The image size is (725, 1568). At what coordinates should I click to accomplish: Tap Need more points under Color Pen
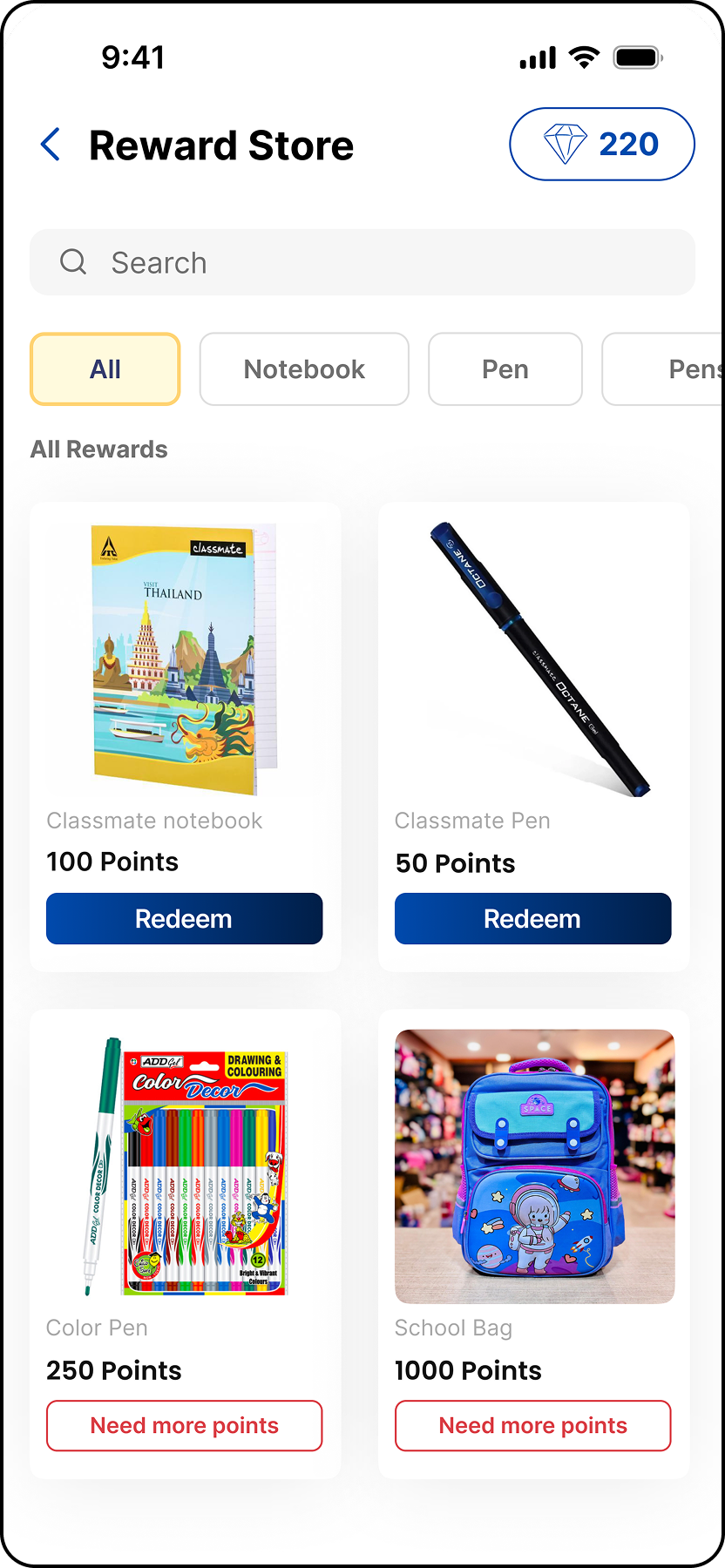pyautogui.click(x=185, y=1426)
